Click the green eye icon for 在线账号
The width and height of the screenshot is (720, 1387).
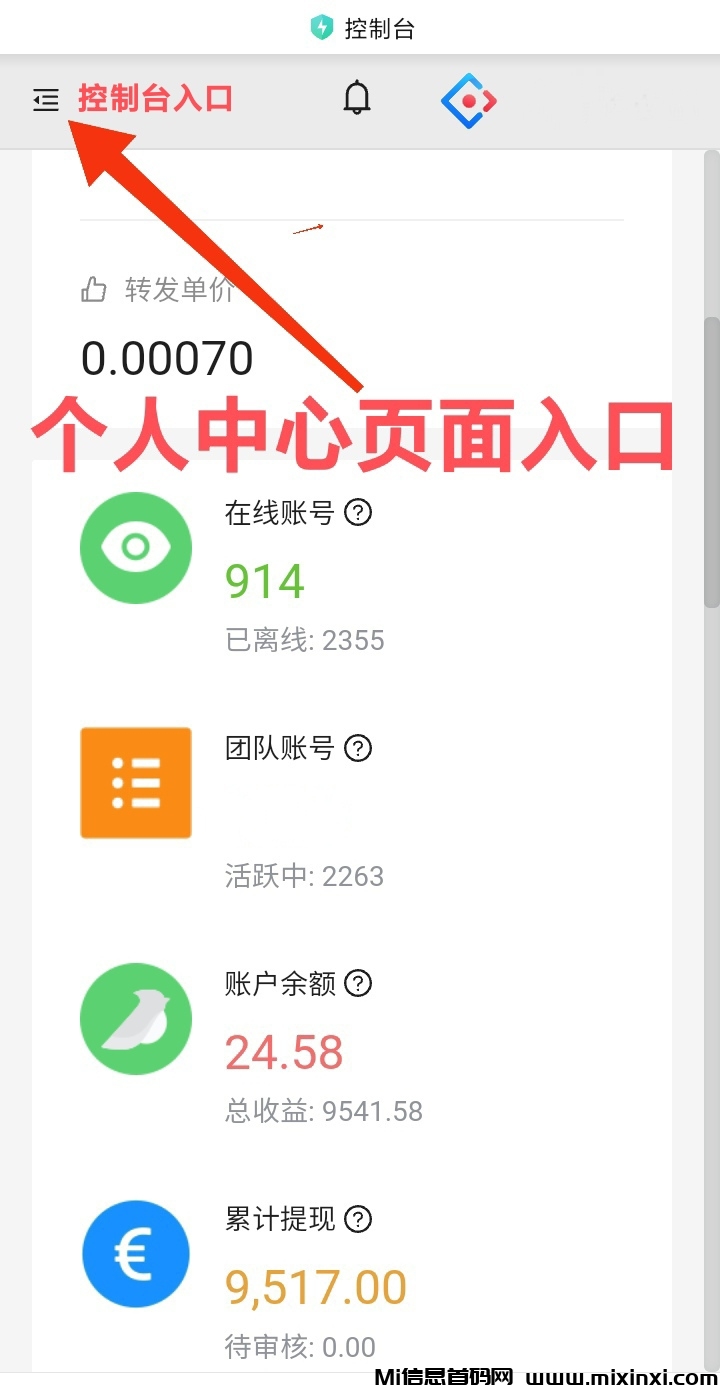pos(136,547)
